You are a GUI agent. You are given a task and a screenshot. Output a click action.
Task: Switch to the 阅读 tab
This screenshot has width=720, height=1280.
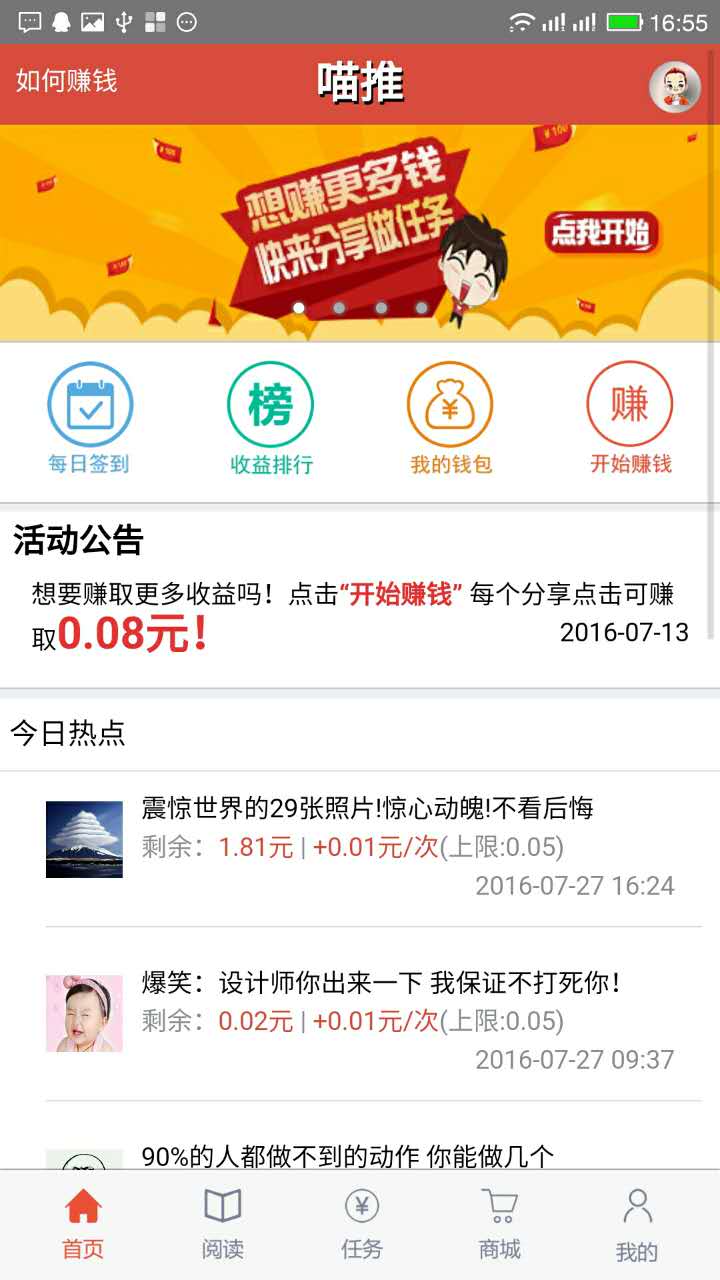click(222, 1224)
